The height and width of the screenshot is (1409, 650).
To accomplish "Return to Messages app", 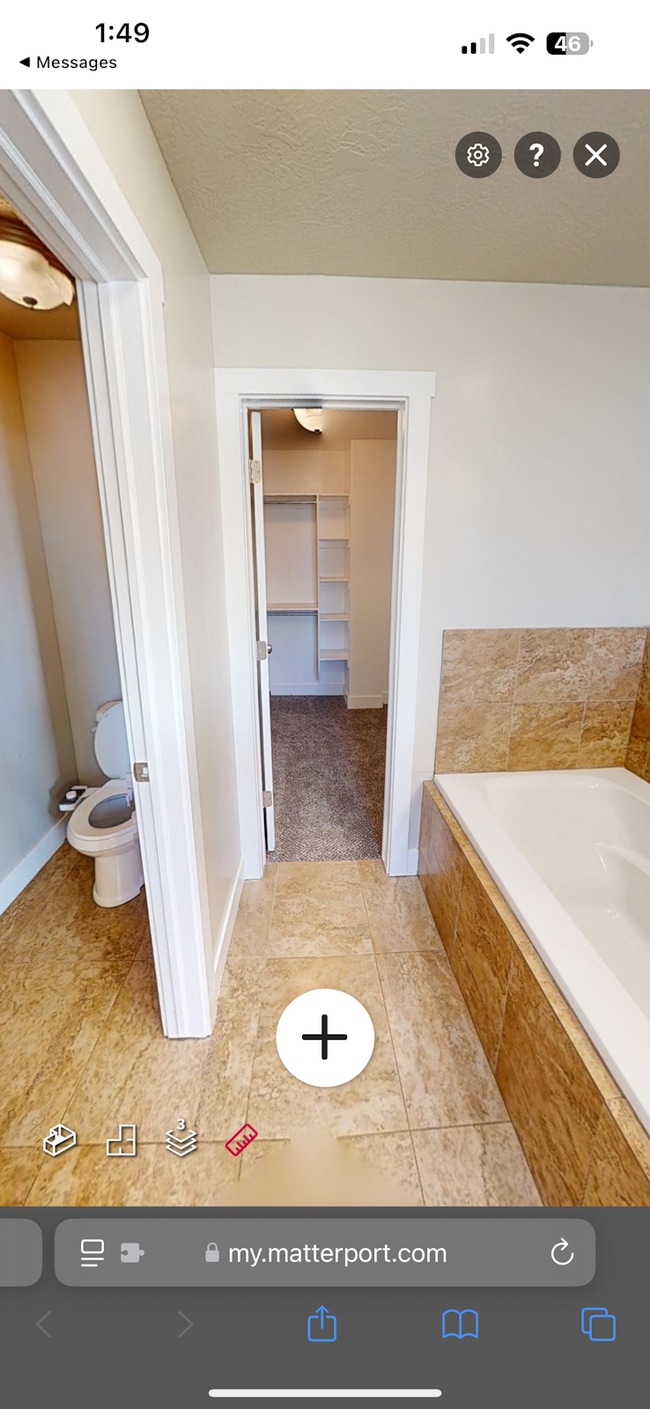I will pyautogui.click(x=67, y=62).
